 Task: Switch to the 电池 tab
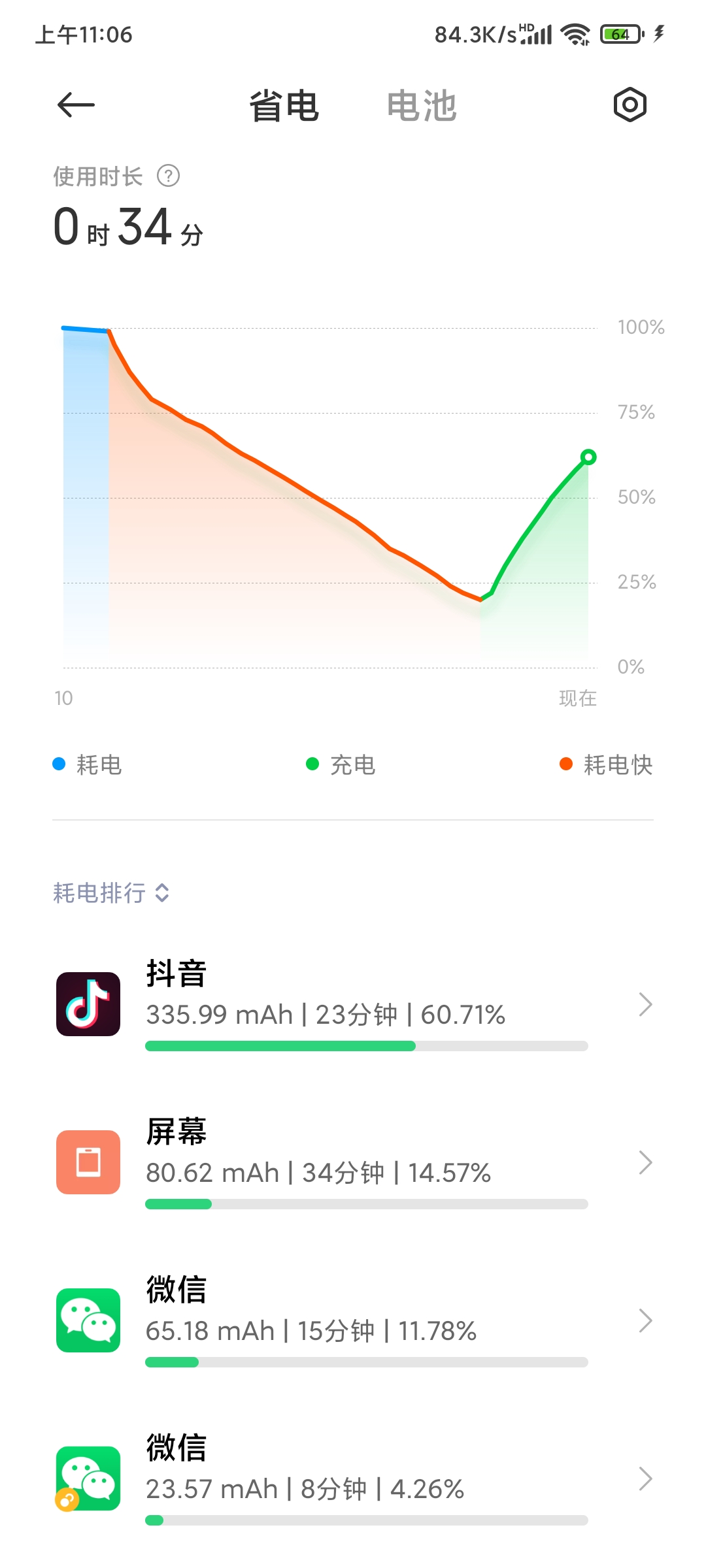pyautogui.click(x=422, y=106)
